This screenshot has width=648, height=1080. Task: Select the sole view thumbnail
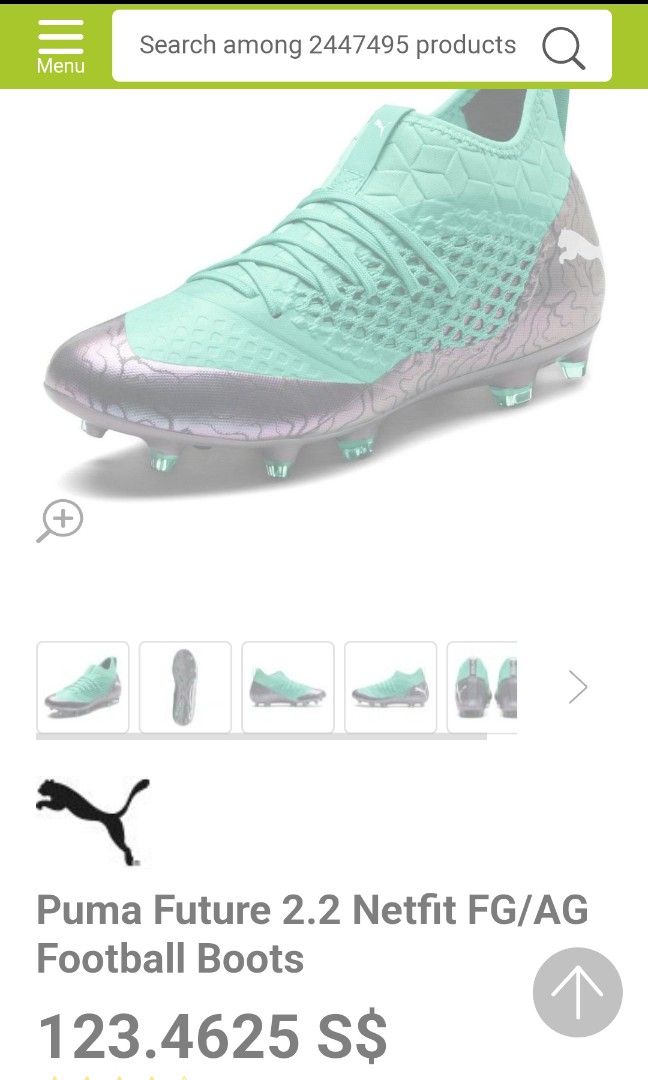(x=185, y=688)
